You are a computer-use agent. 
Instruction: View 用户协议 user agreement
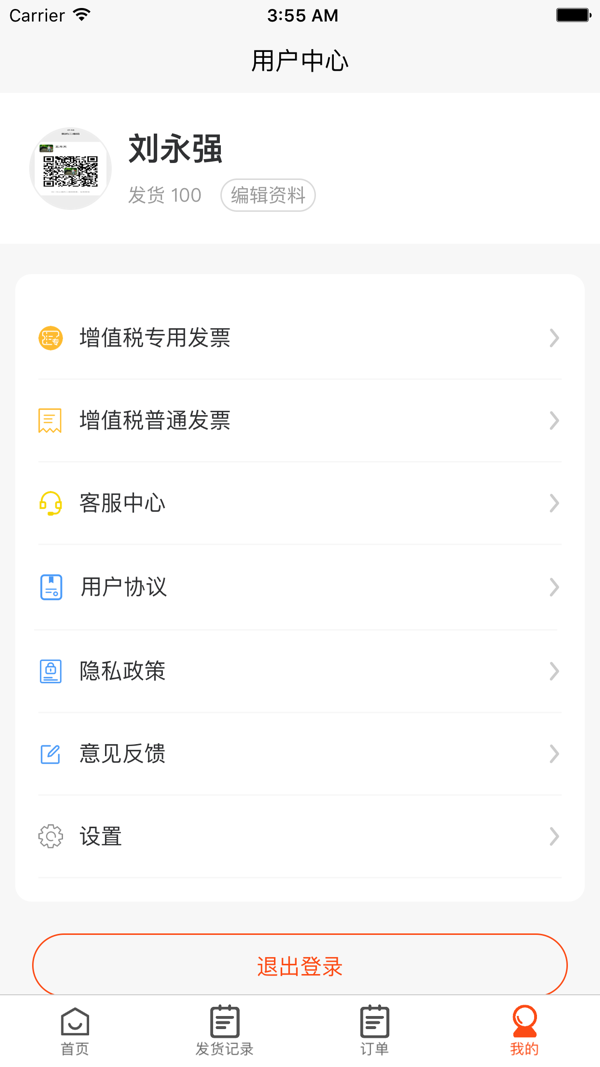pyautogui.click(x=299, y=587)
